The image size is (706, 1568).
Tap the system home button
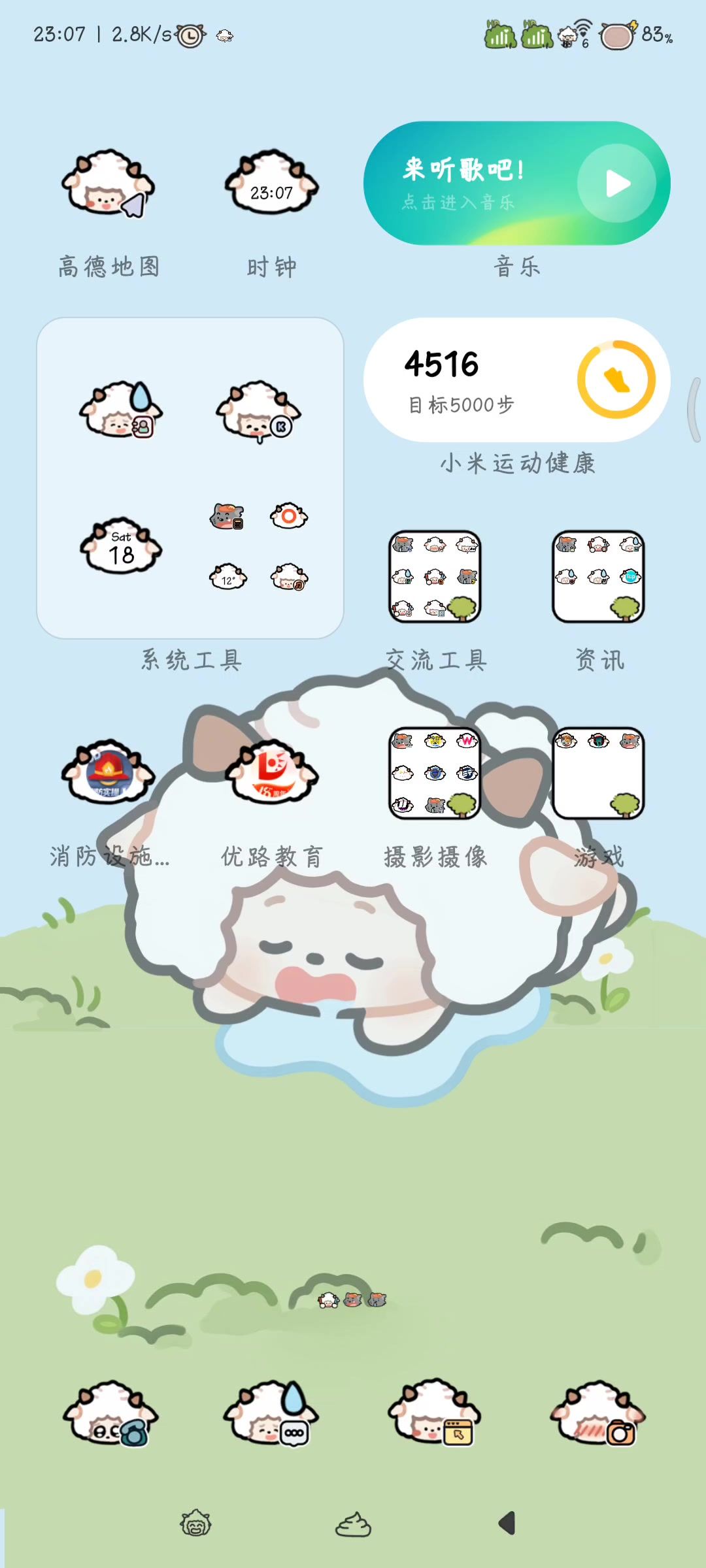[353, 1525]
